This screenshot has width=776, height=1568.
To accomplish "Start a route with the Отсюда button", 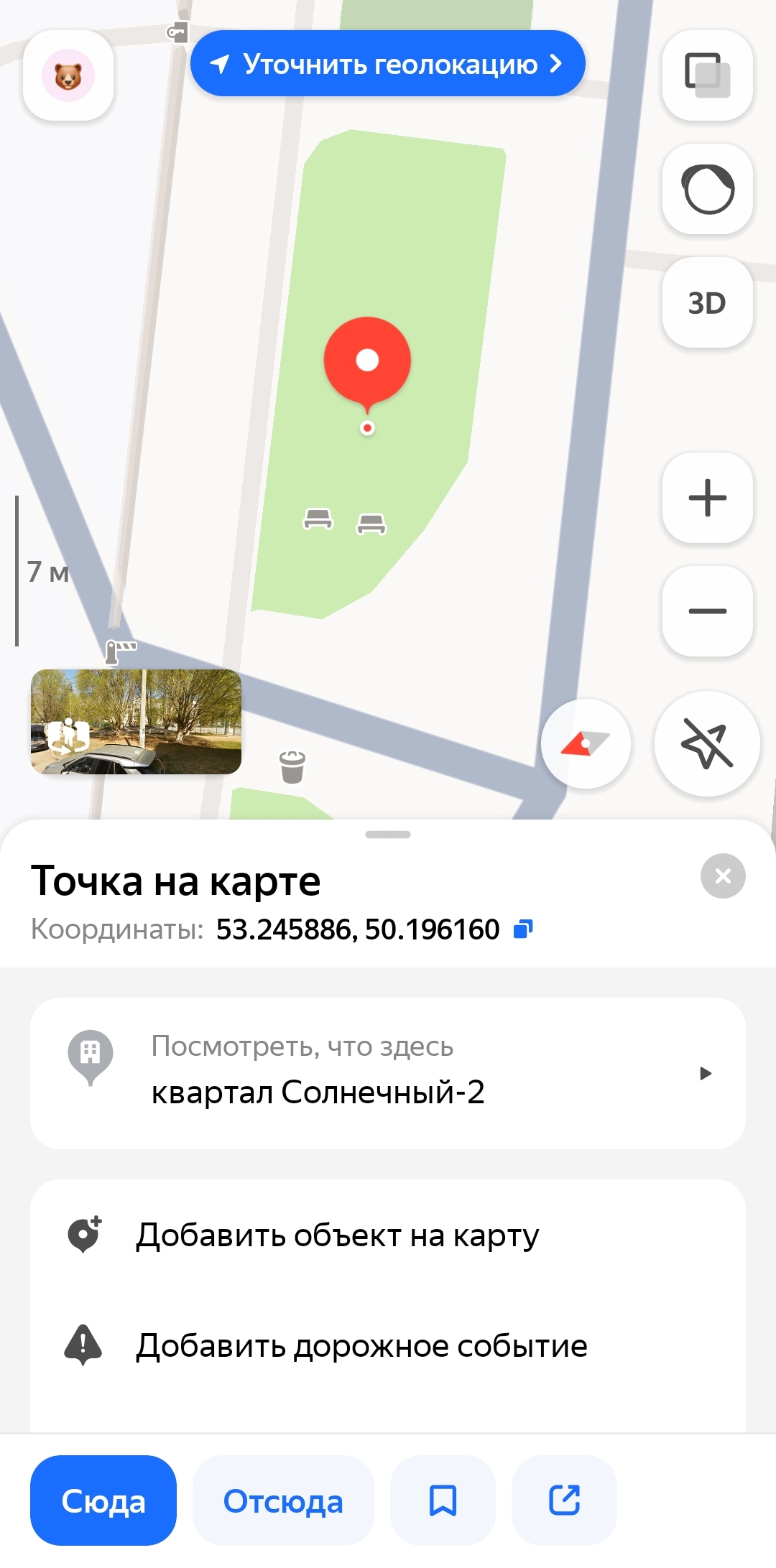I will (x=283, y=1500).
